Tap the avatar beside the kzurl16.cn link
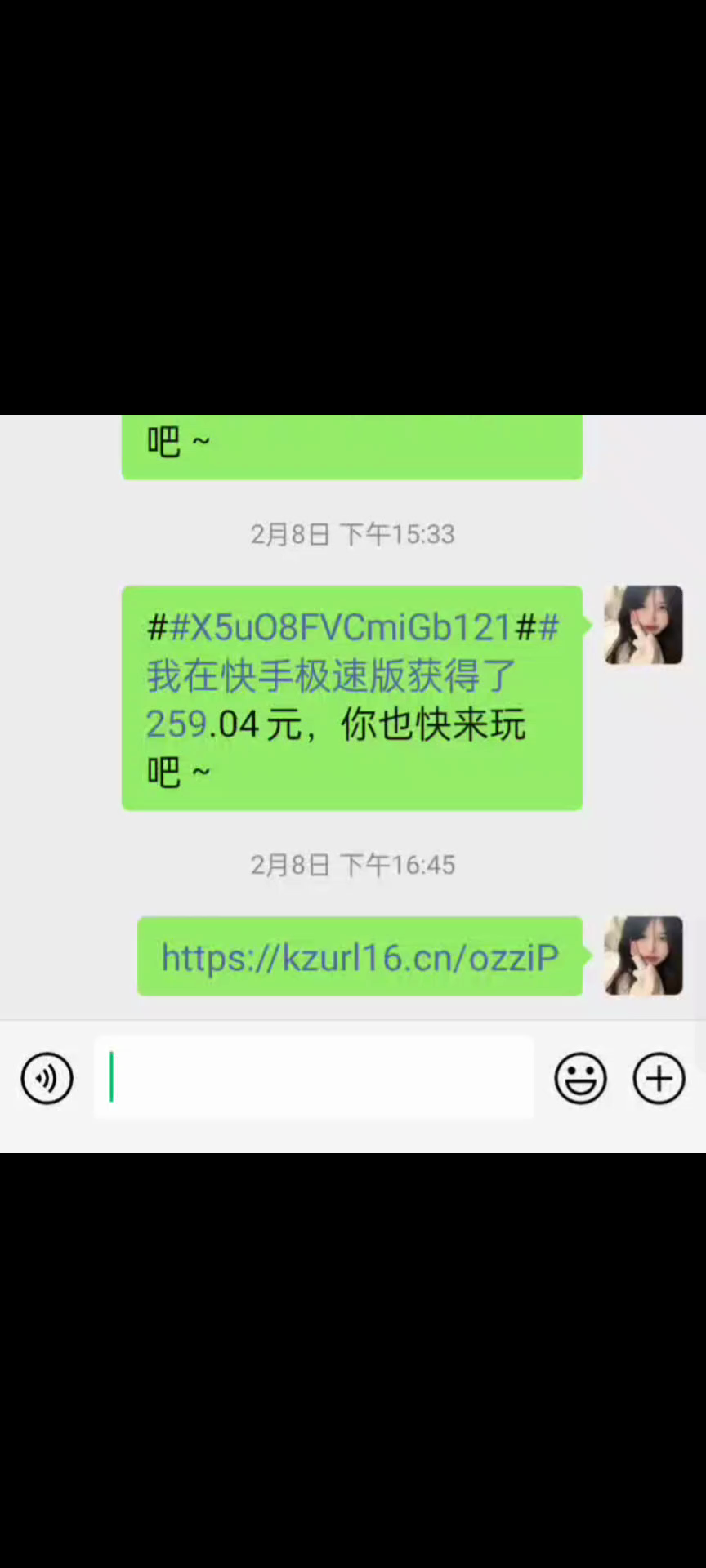The height and width of the screenshot is (1568, 706). pyautogui.click(x=643, y=955)
